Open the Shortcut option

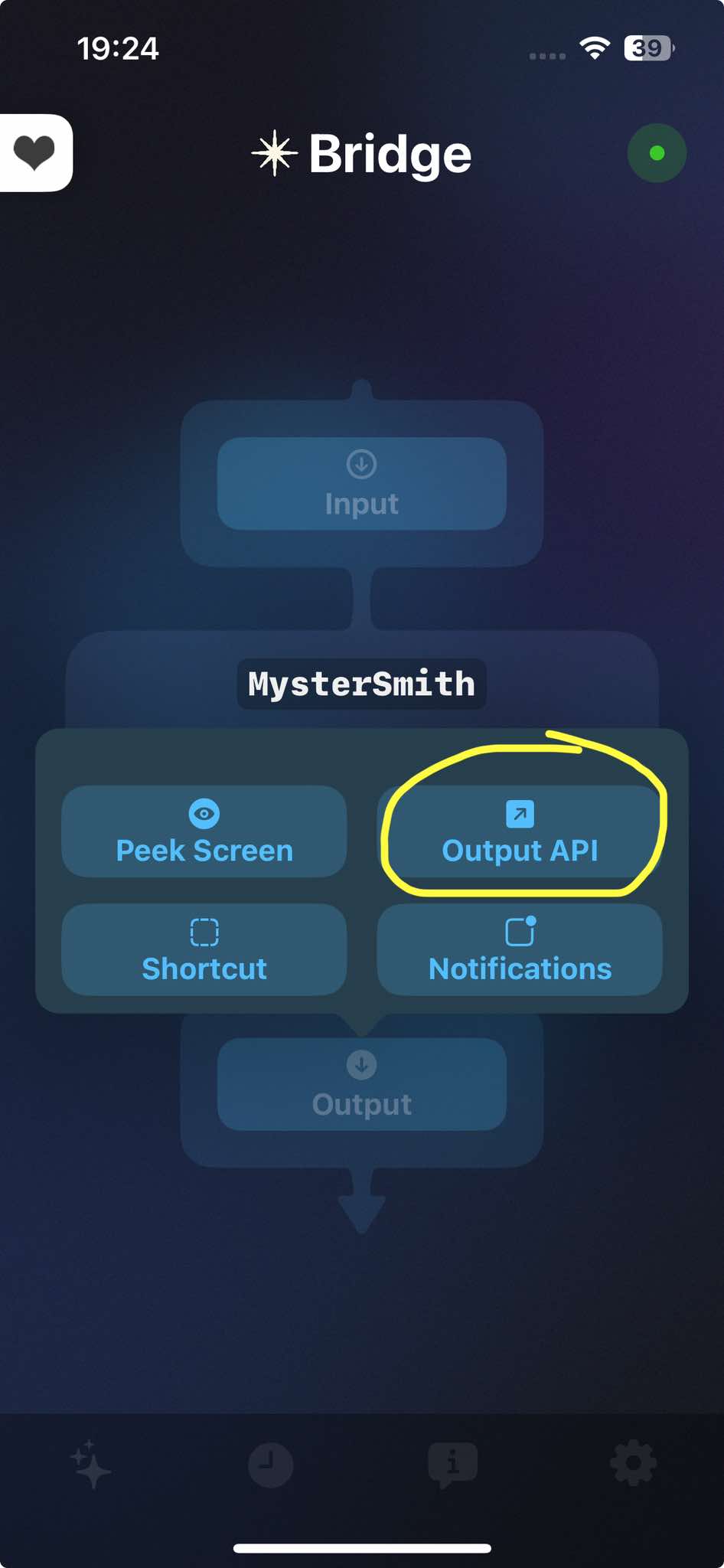[204, 950]
